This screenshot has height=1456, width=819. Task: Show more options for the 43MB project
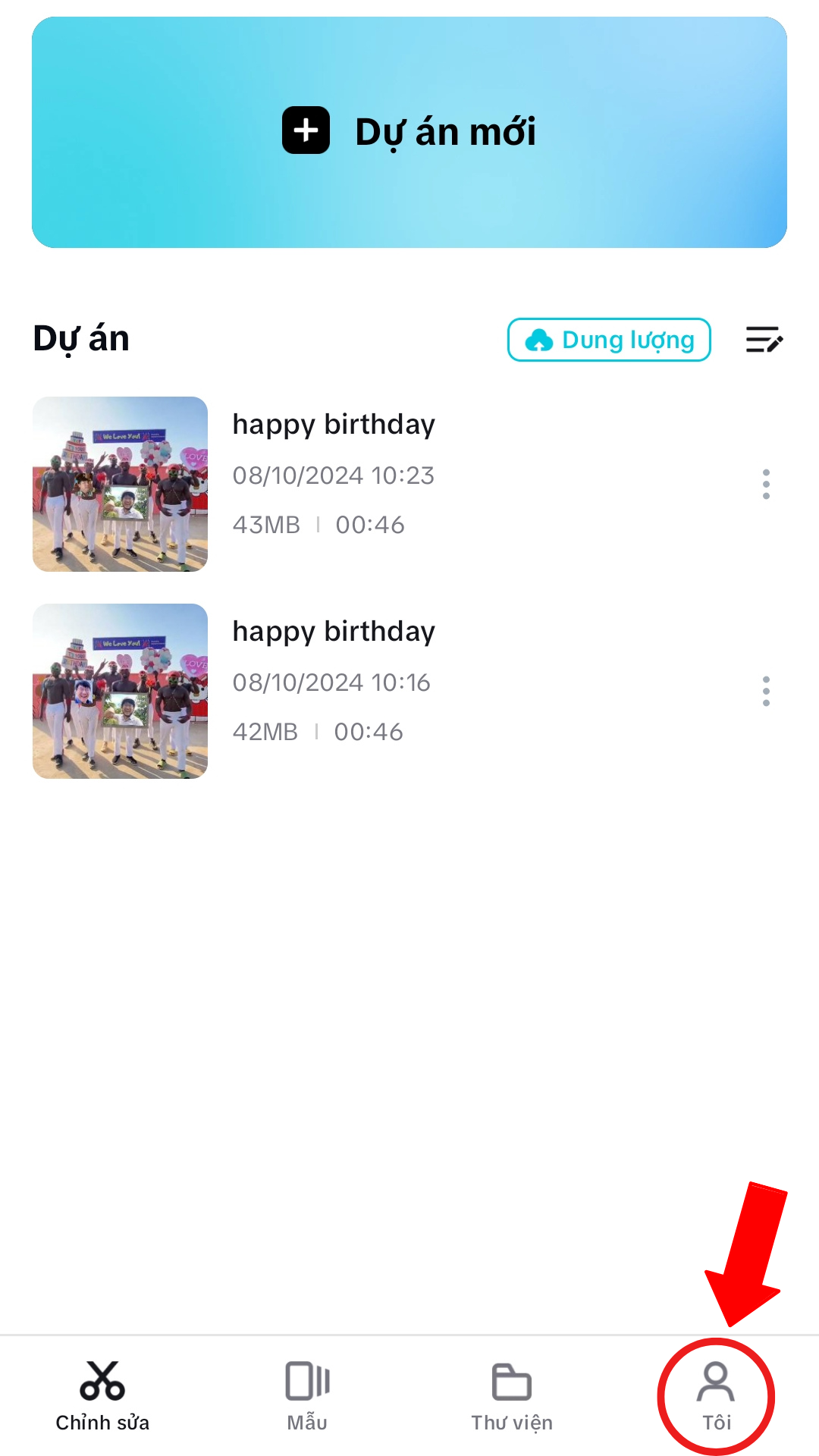point(766,484)
